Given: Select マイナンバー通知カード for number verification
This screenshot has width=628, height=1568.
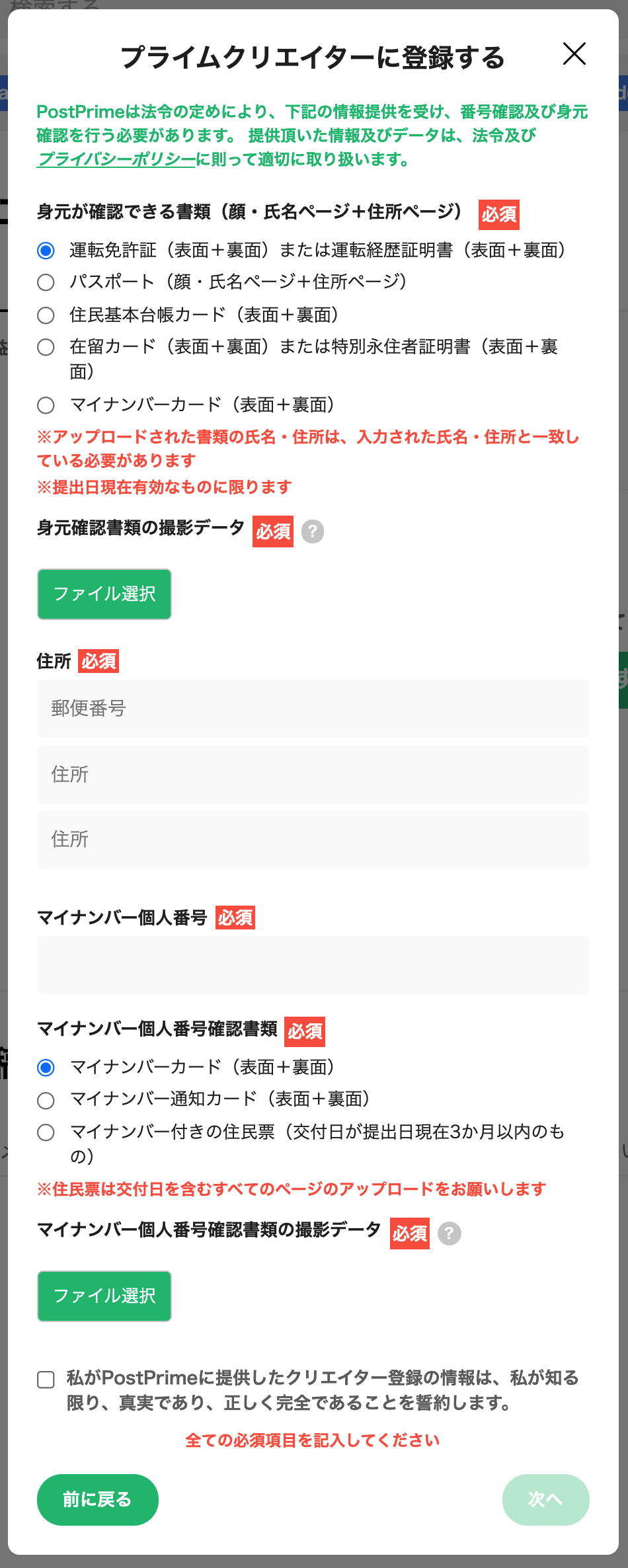Looking at the screenshot, I should point(46,1100).
